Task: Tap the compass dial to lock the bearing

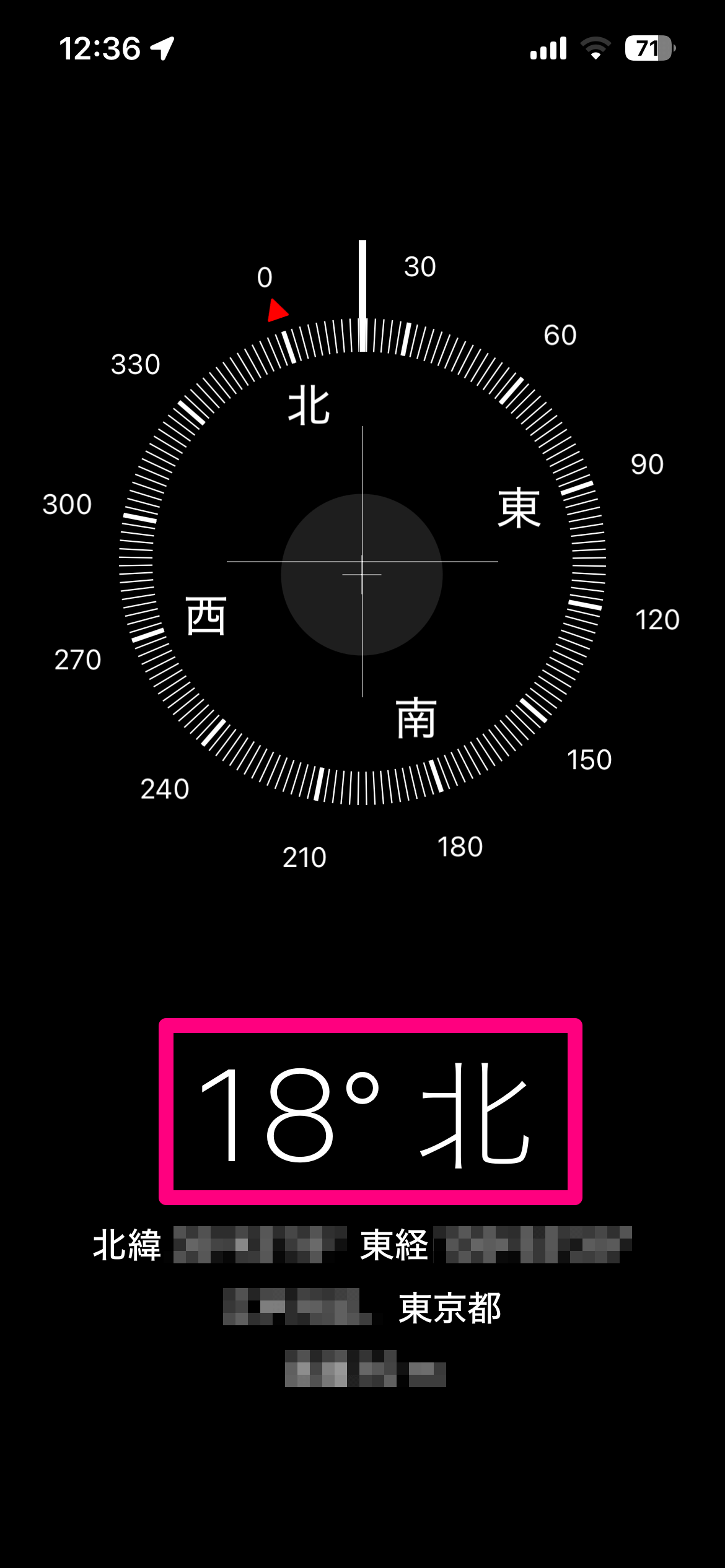Action: tap(362, 562)
